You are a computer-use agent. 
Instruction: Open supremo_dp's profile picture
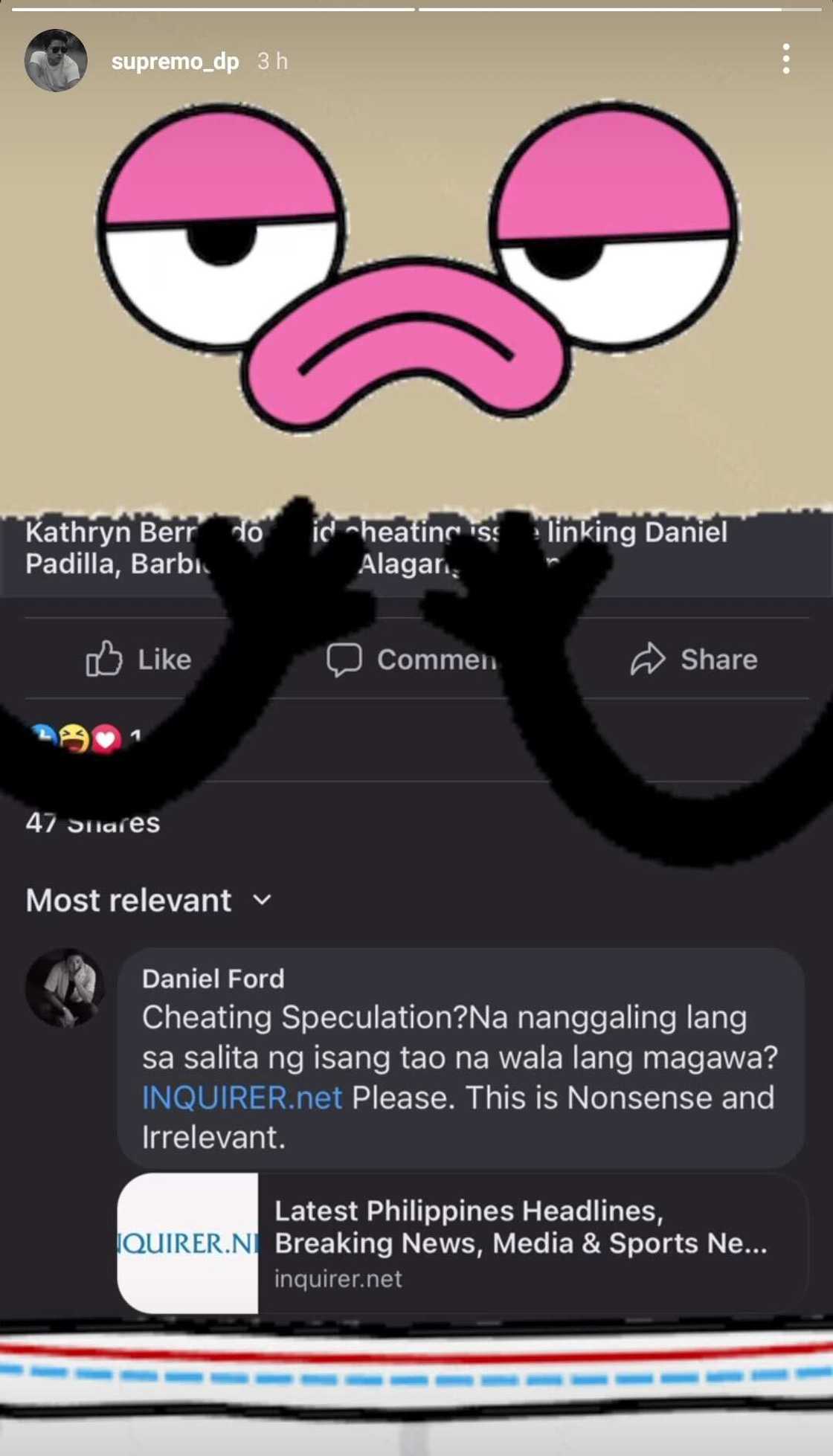[56, 61]
